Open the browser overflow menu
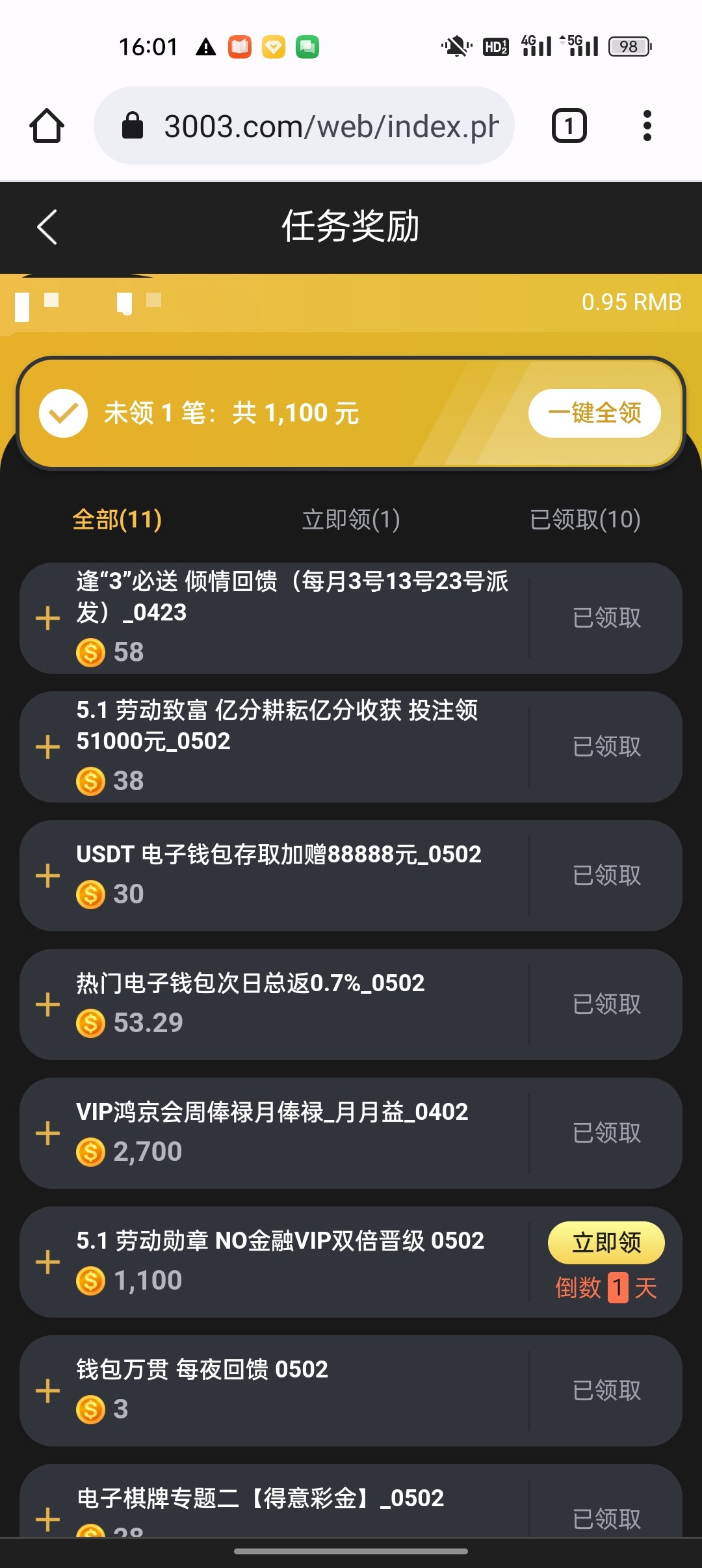 tap(647, 126)
